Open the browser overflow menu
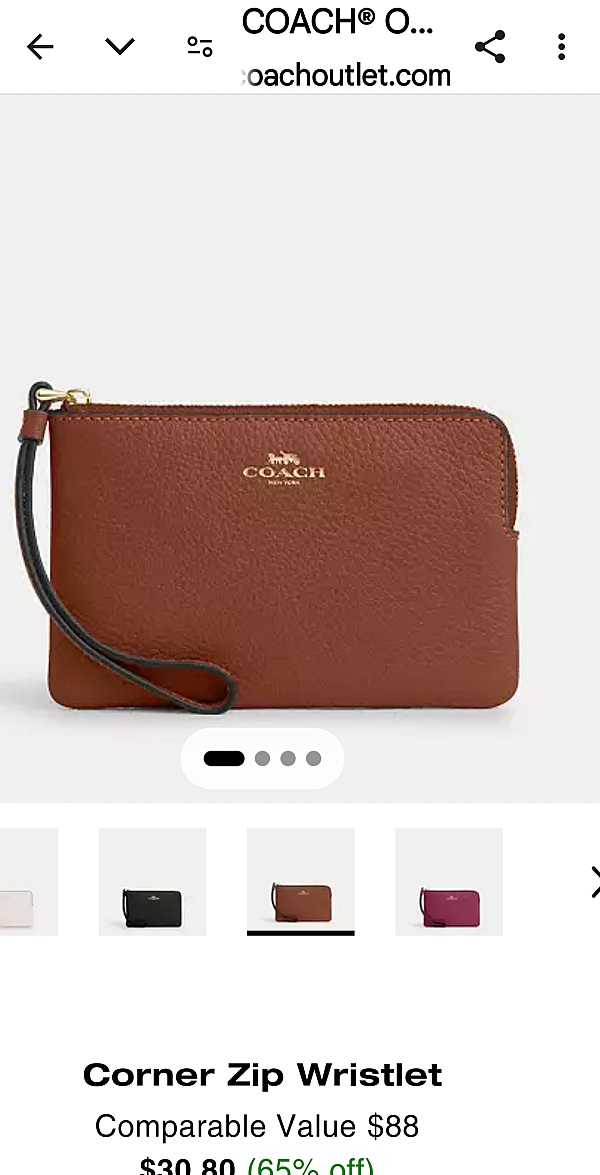Viewport: 600px width, 1175px height. coord(562,47)
